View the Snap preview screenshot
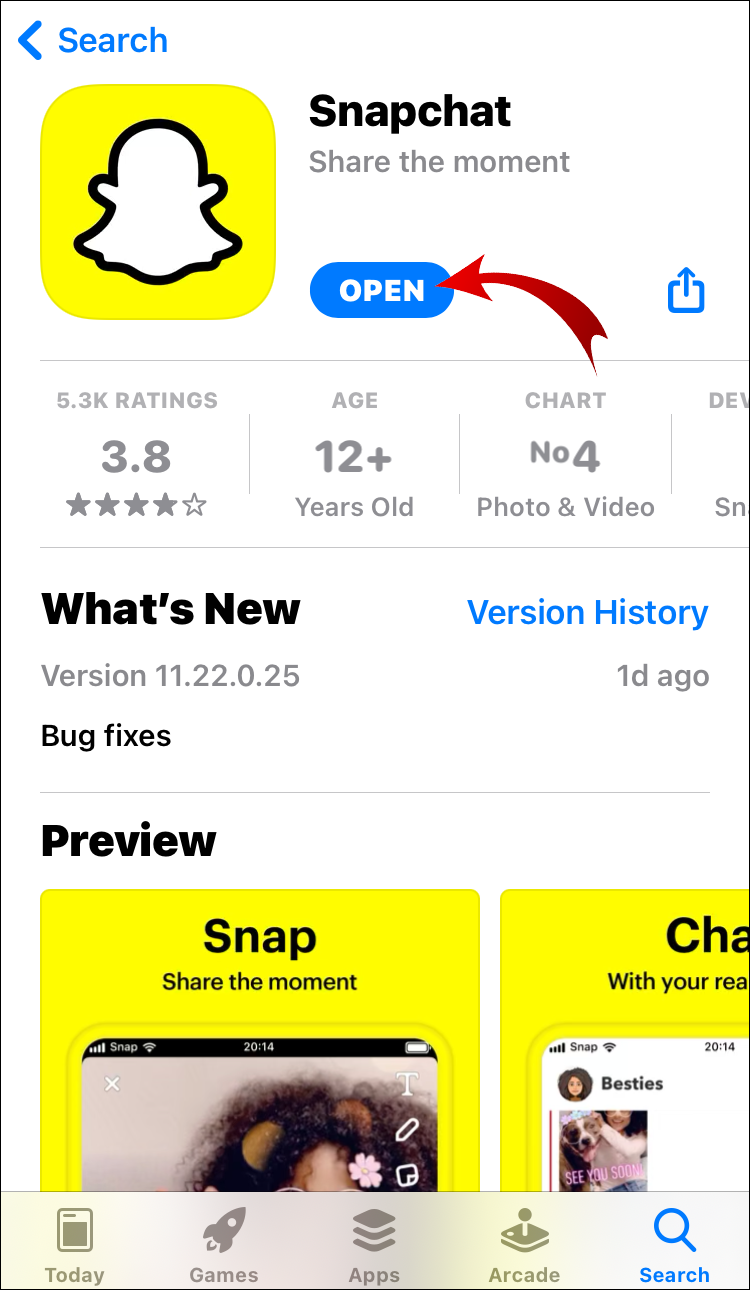 point(259,1040)
